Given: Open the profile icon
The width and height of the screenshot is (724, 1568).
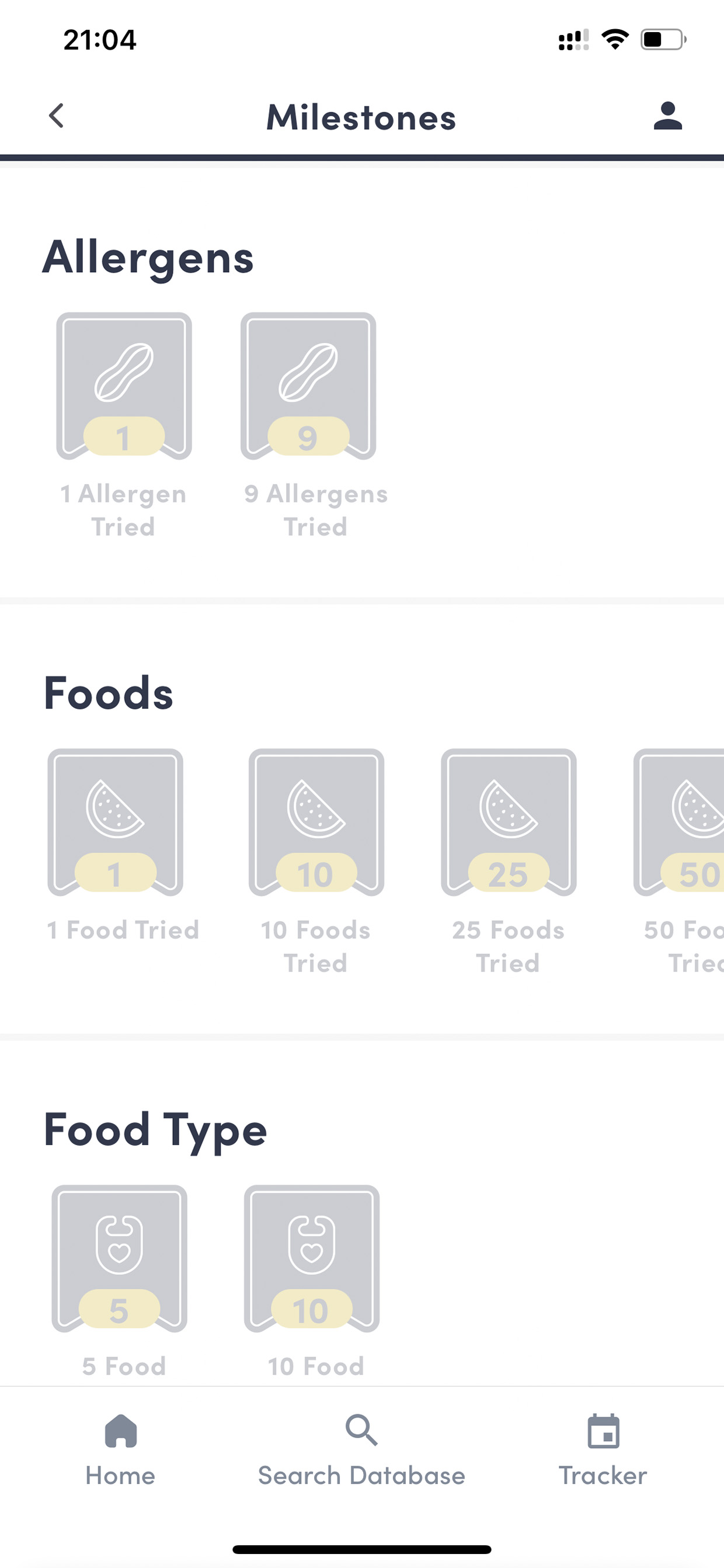Looking at the screenshot, I should pyautogui.click(x=667, y=116).
